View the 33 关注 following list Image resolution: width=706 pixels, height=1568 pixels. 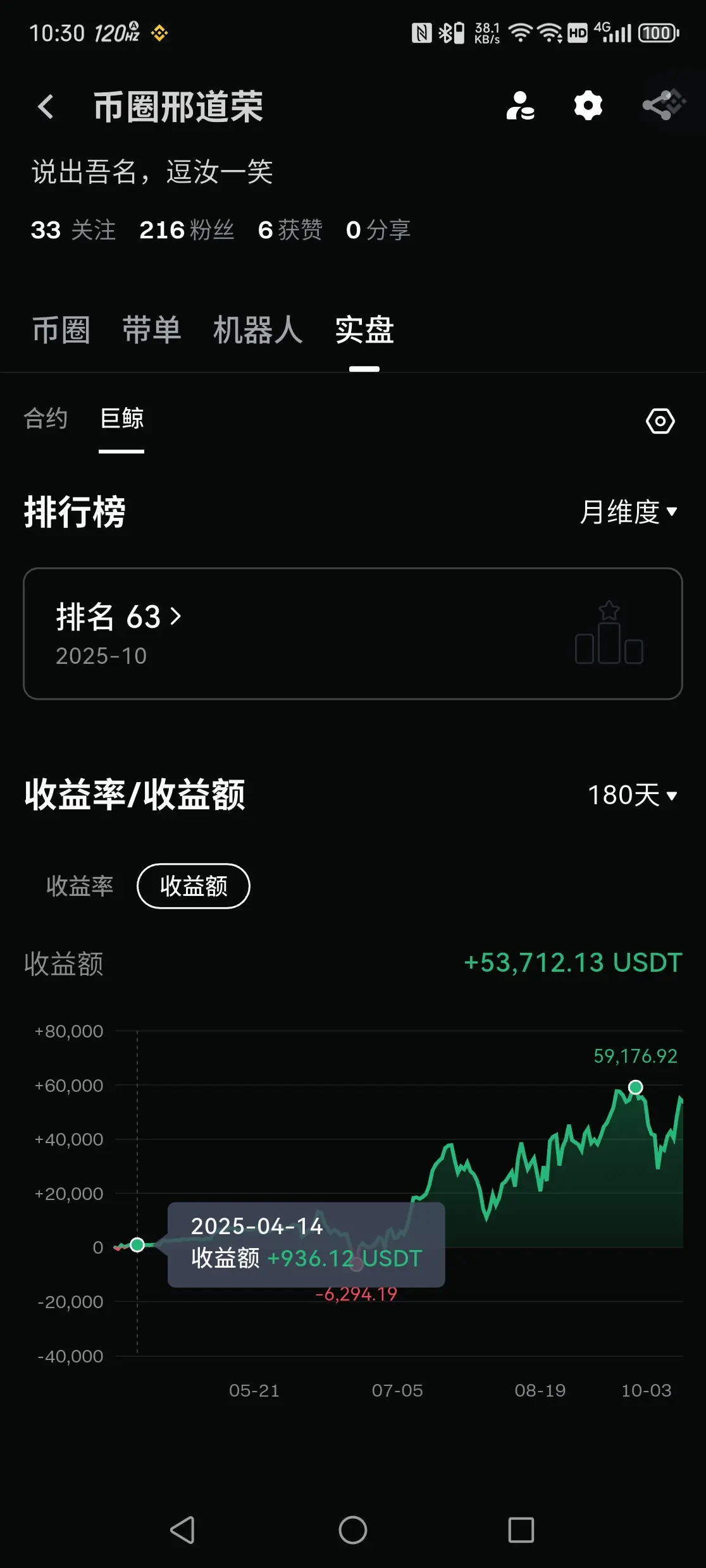[73, 230]
